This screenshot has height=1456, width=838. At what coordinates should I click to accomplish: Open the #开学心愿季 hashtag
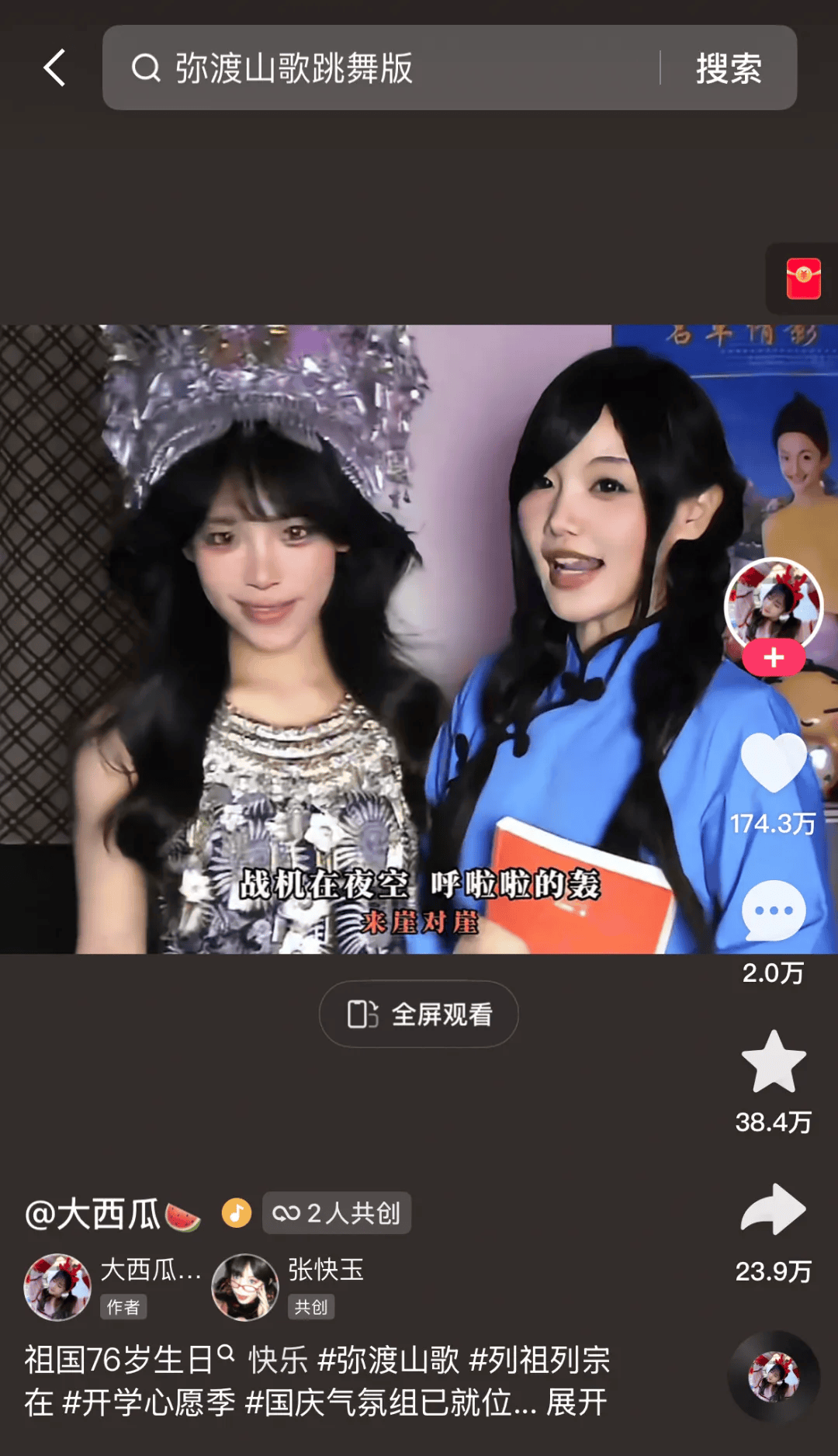coord(149,1402)
